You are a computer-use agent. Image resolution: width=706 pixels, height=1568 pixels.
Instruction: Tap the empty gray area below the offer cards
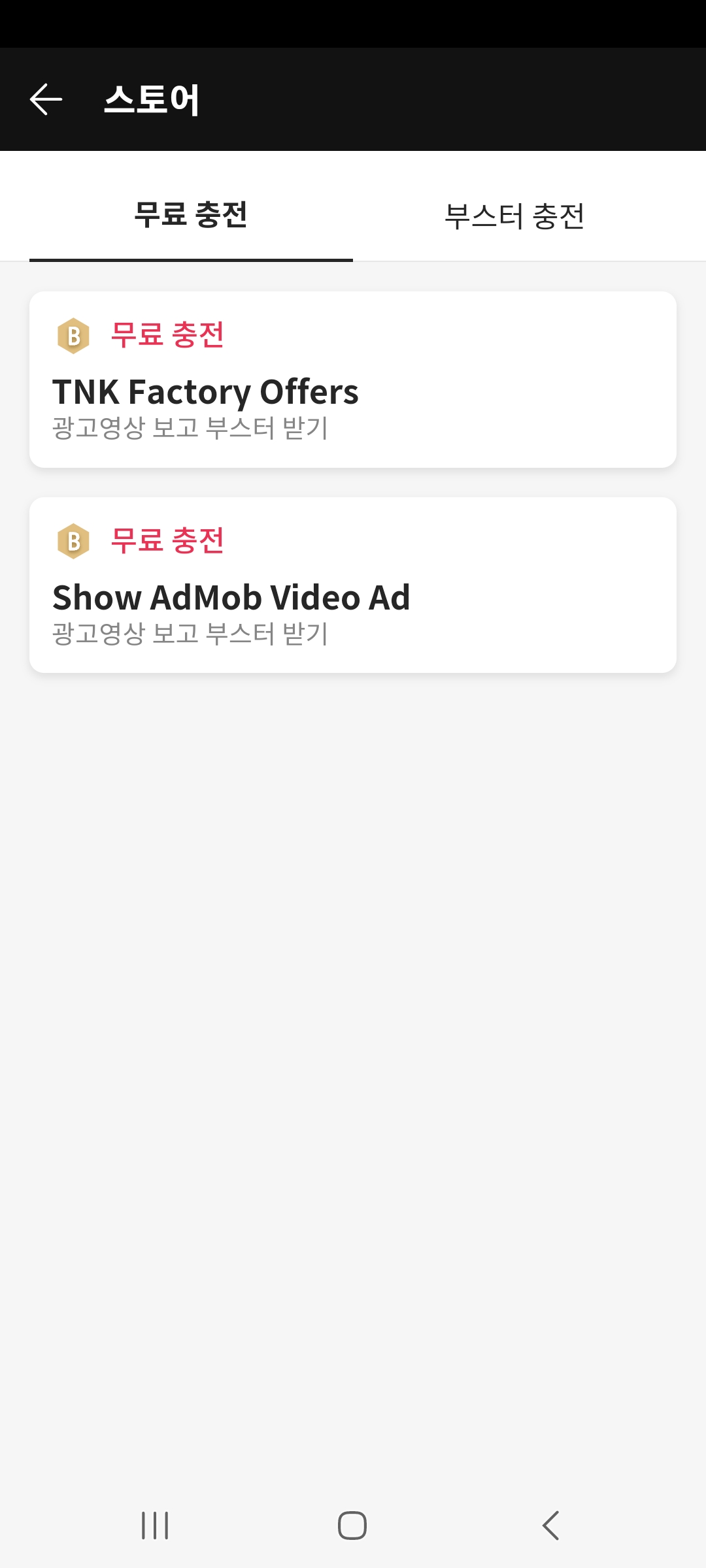[353, 980]
